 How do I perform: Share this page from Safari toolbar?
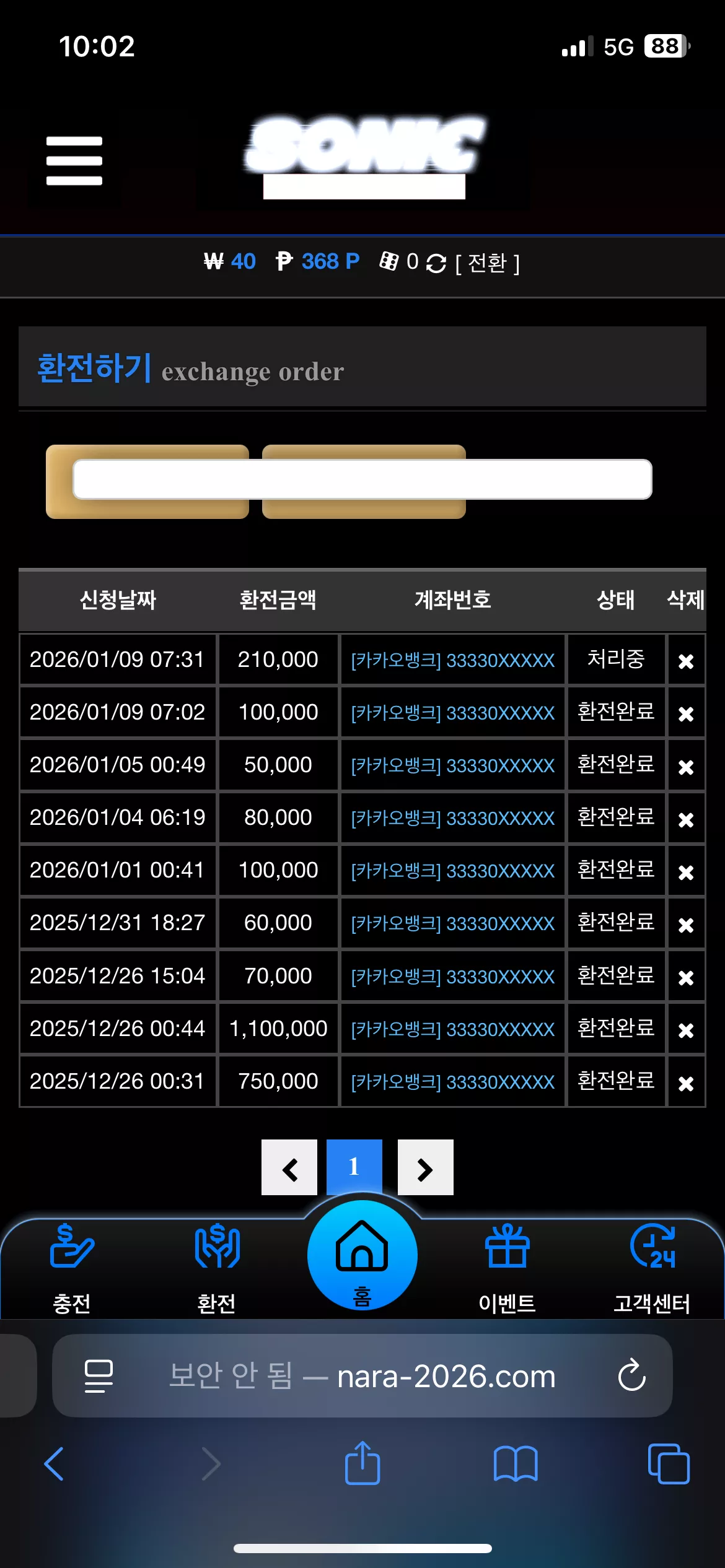pyautogui.click(x=362, y=1463)
